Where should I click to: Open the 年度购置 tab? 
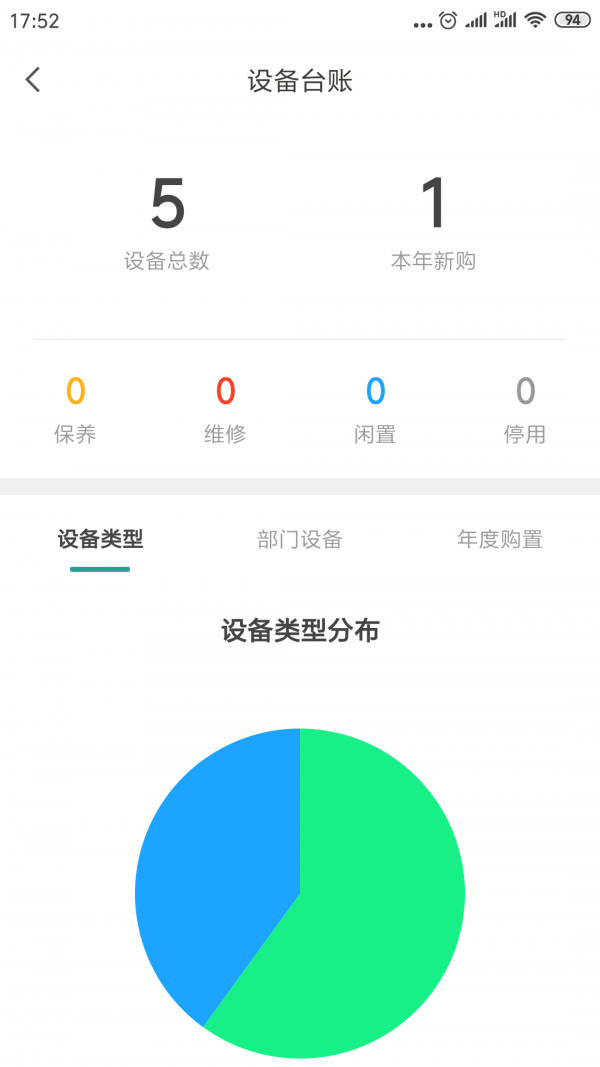tap(500, 540)
